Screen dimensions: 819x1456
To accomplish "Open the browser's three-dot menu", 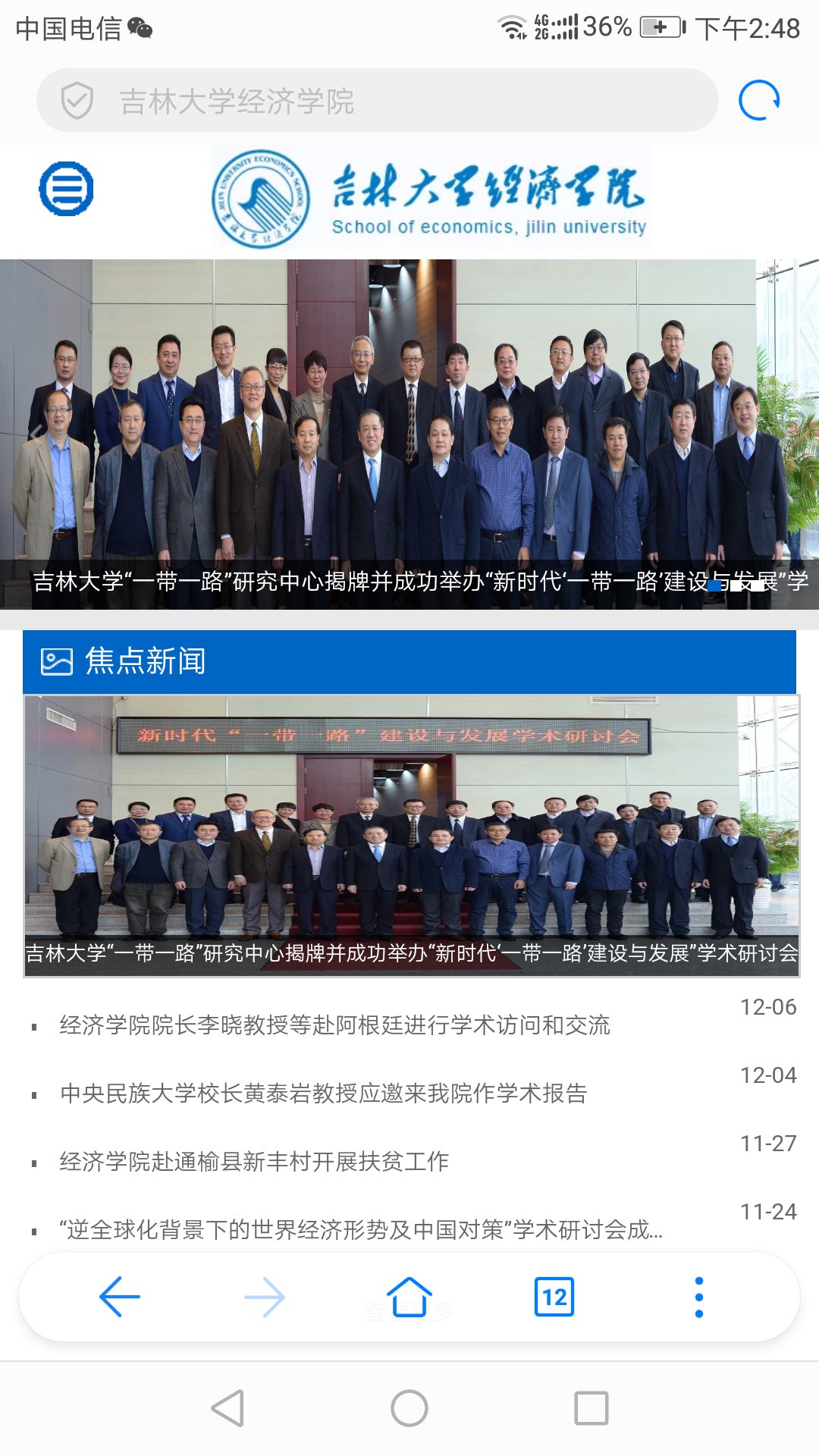I will pyautogui.click(x=699, y=1297).
